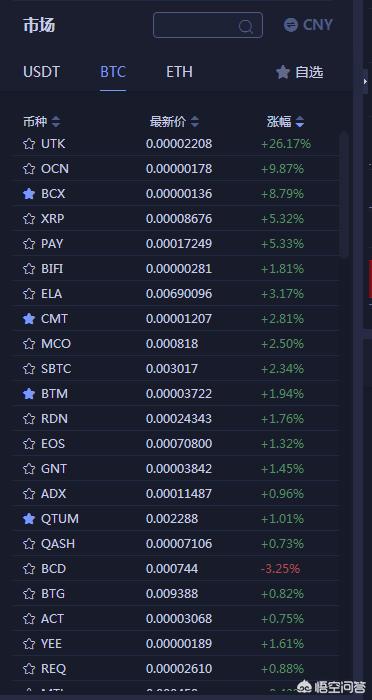The width and height of the screenshot is (372, 700).
Task: Sort the list by 最新价 column
Action: click(175, 121)
